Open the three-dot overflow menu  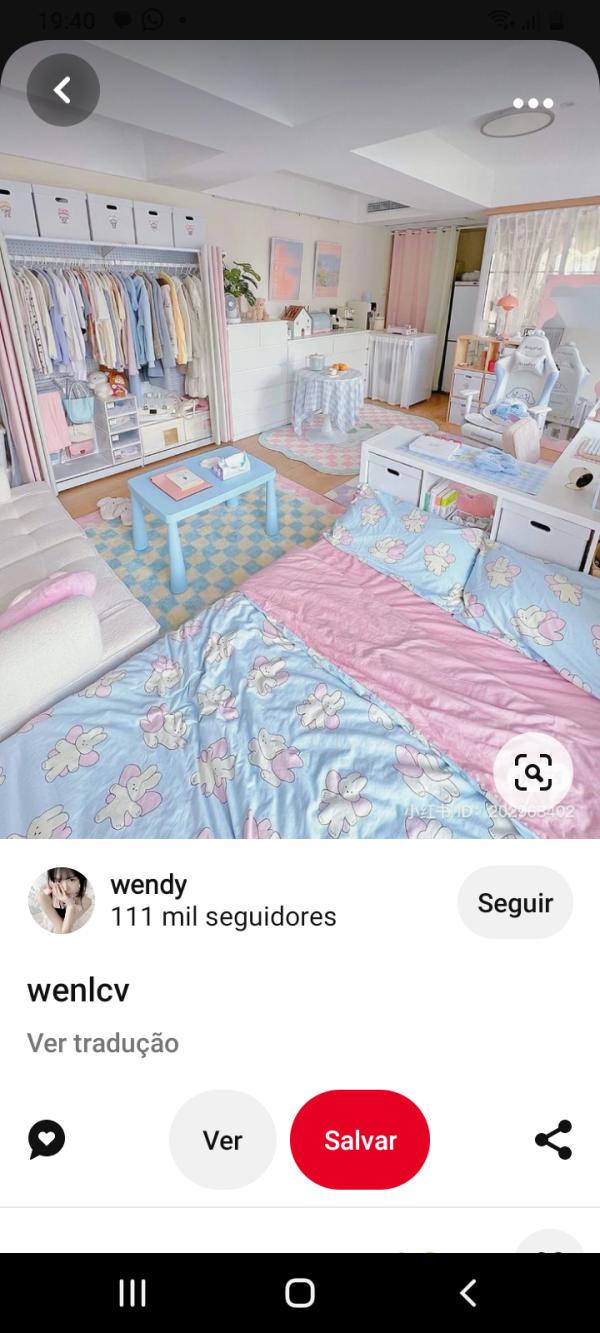pyautogui.click(x=532, y=103)
